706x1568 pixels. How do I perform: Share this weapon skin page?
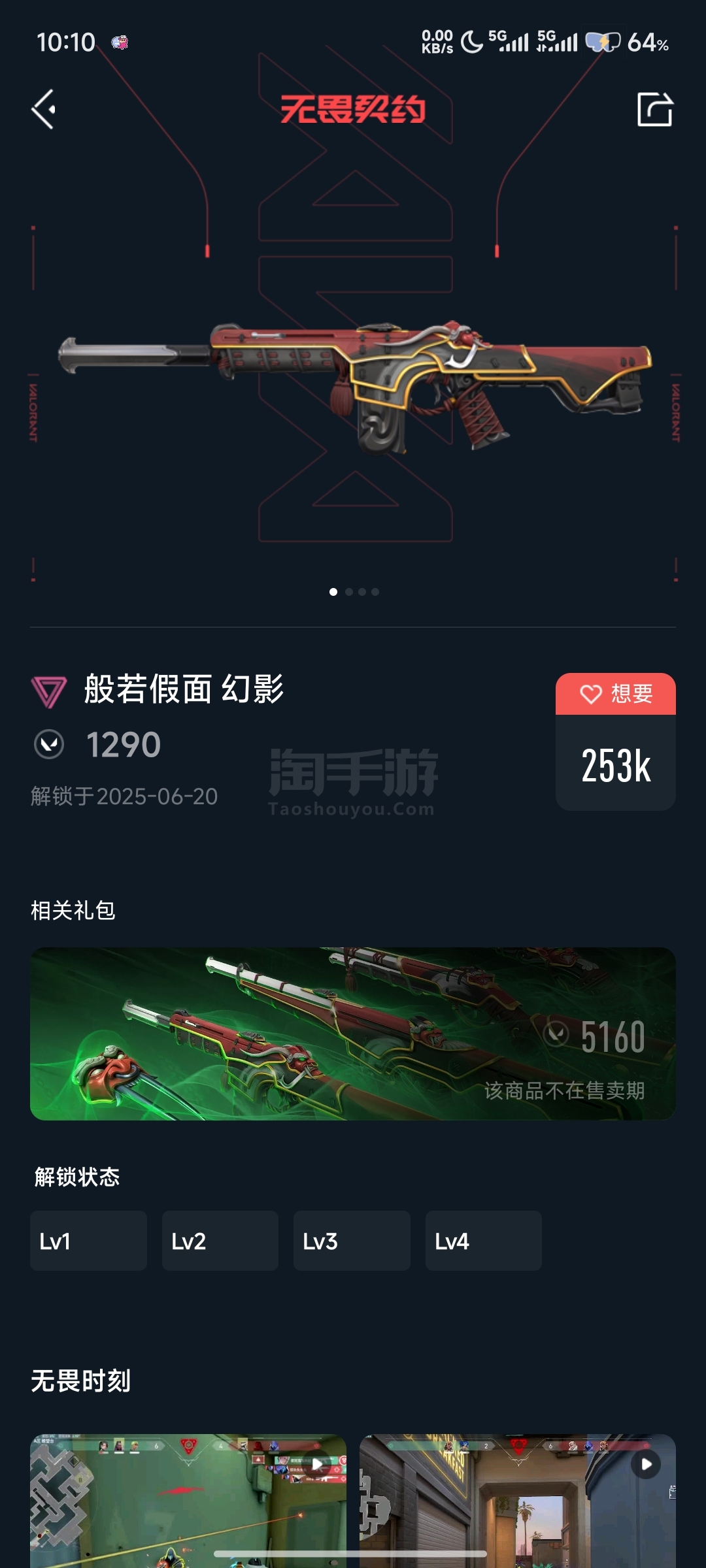click(x=655, y=109)
